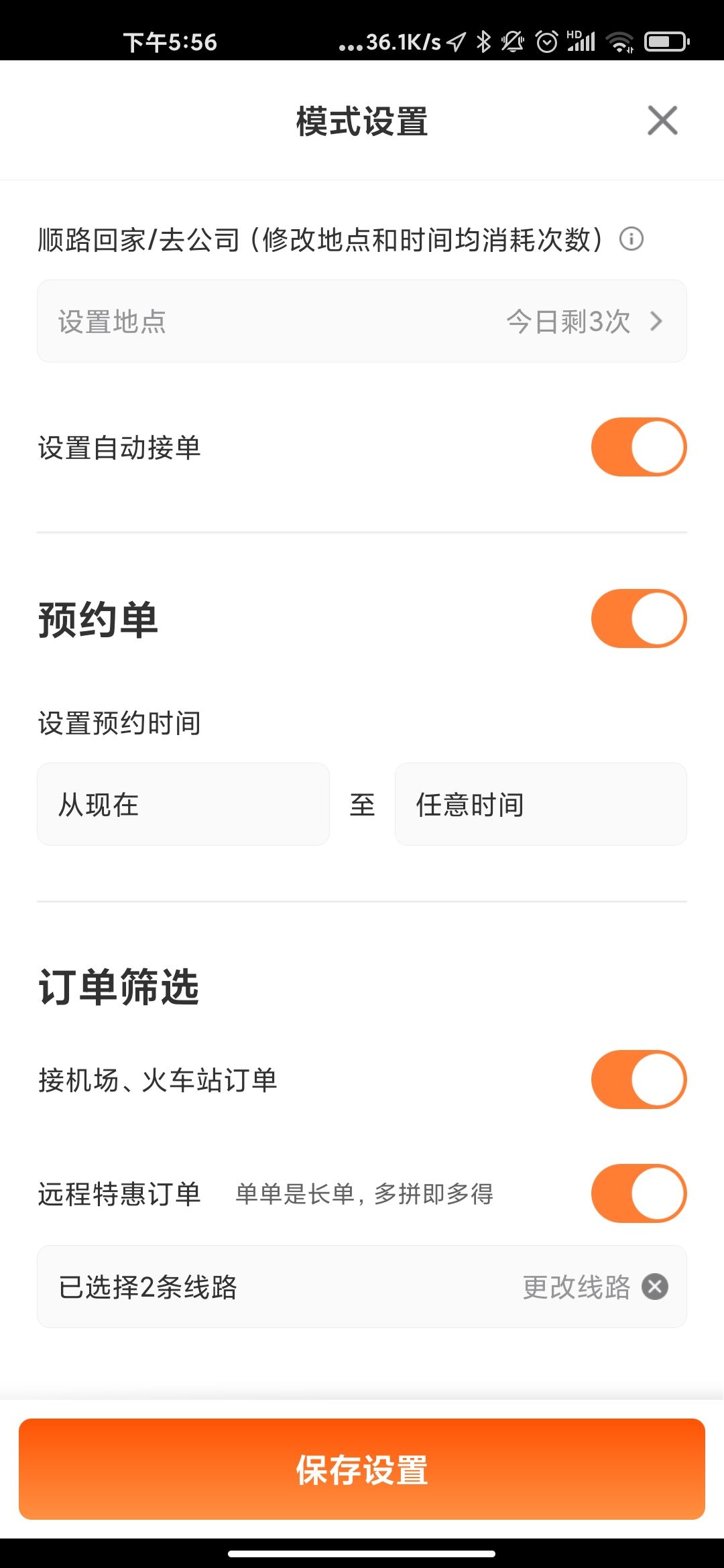The image size is (724, 1568).
Task: Clear the selected routes with the X icon
Action: 655,1287
